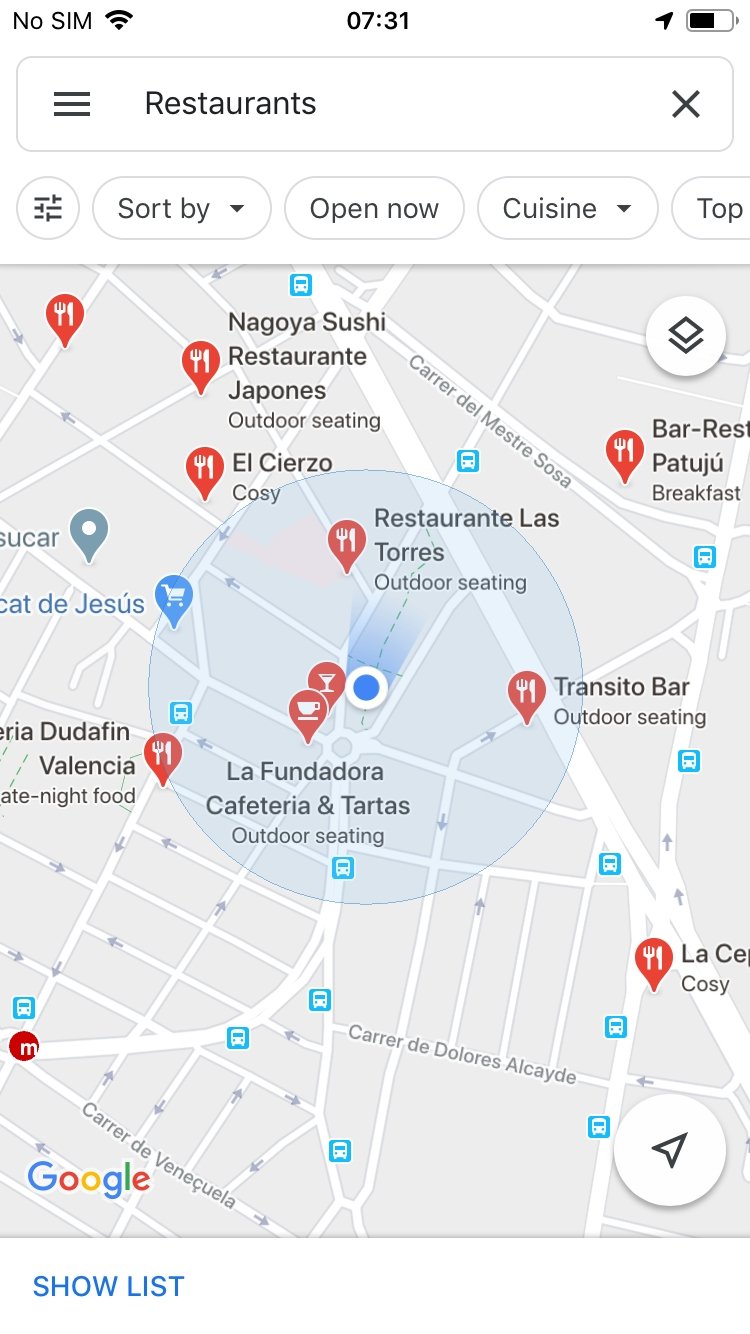Viewport: 750px width, 1334px height.
Task: Open the Restaurante Las Torres pin
Action: pyautogui.click(x=346, y=545)
